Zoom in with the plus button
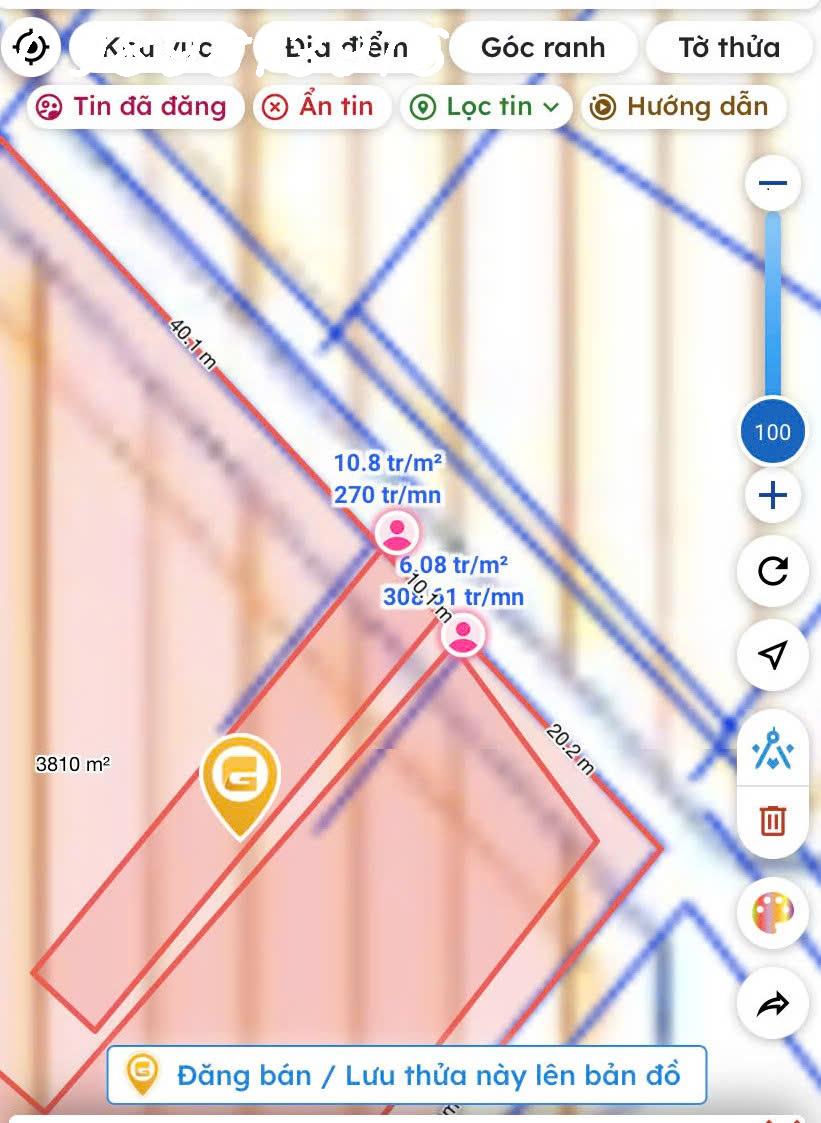 (773, 495)
